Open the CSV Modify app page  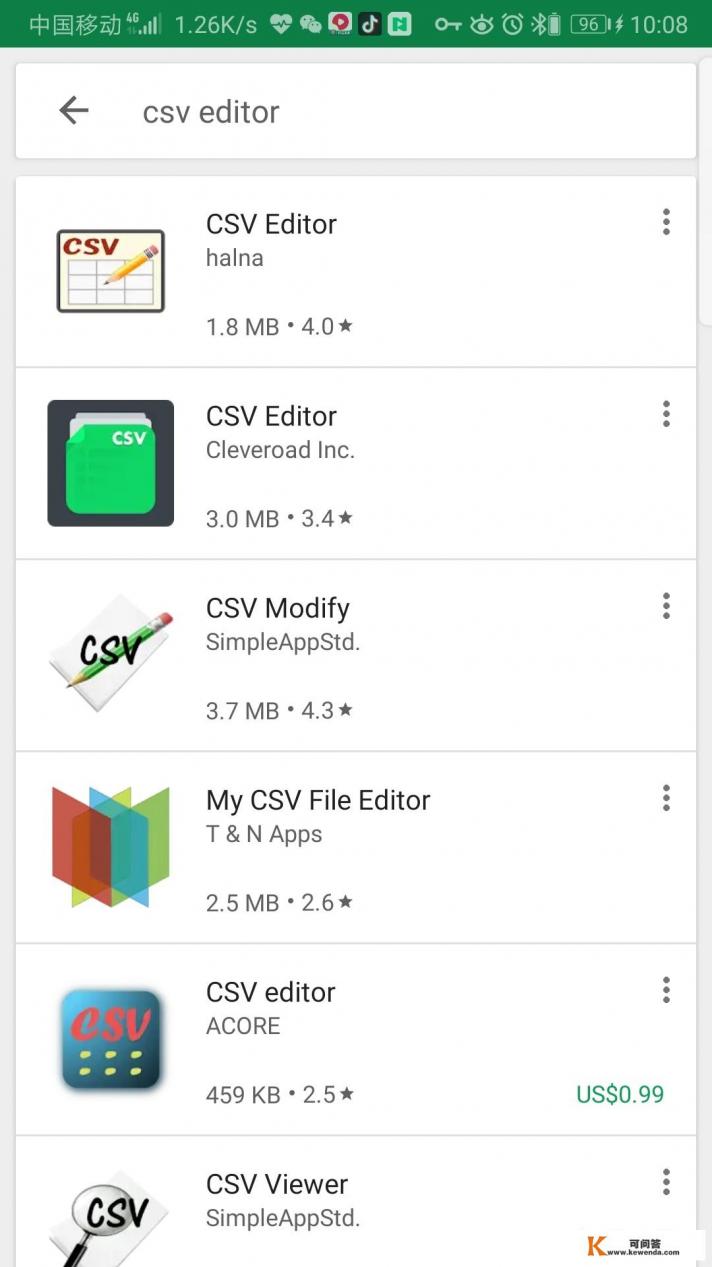[x=278, y=609]
